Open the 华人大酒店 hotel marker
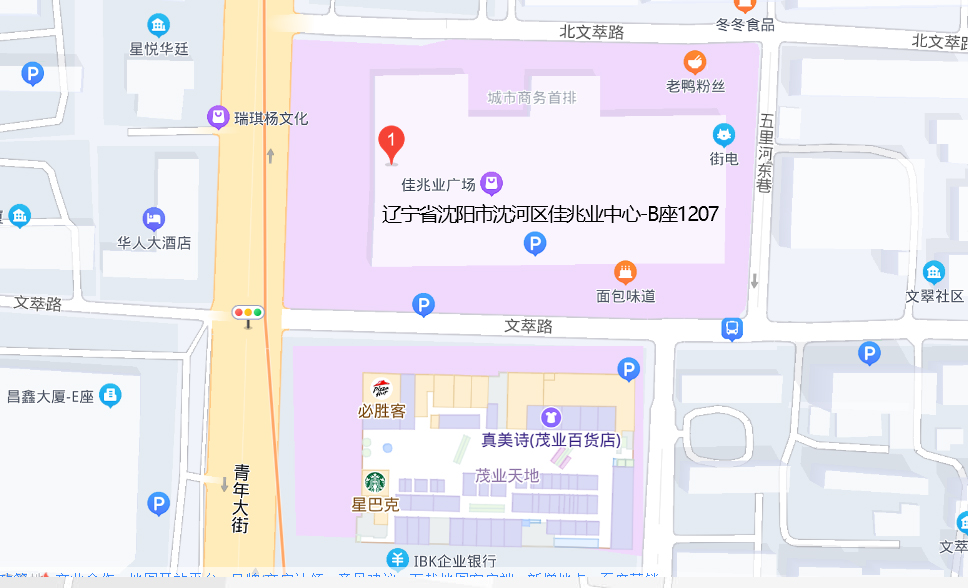The height and width of the screenshot is (588, 968). coord(153,218)
